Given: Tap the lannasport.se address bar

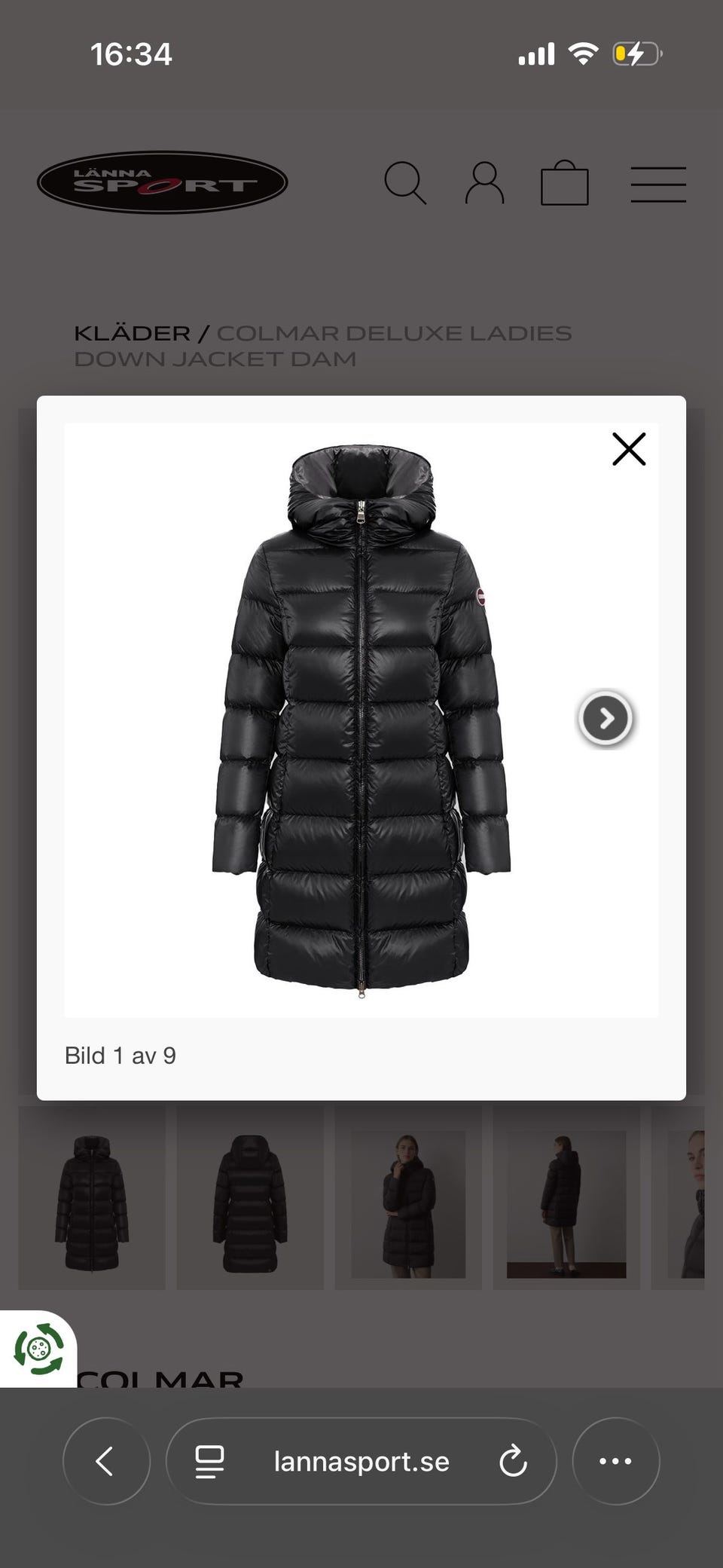Looking at the screenshot, I should tap(361, 1461).
